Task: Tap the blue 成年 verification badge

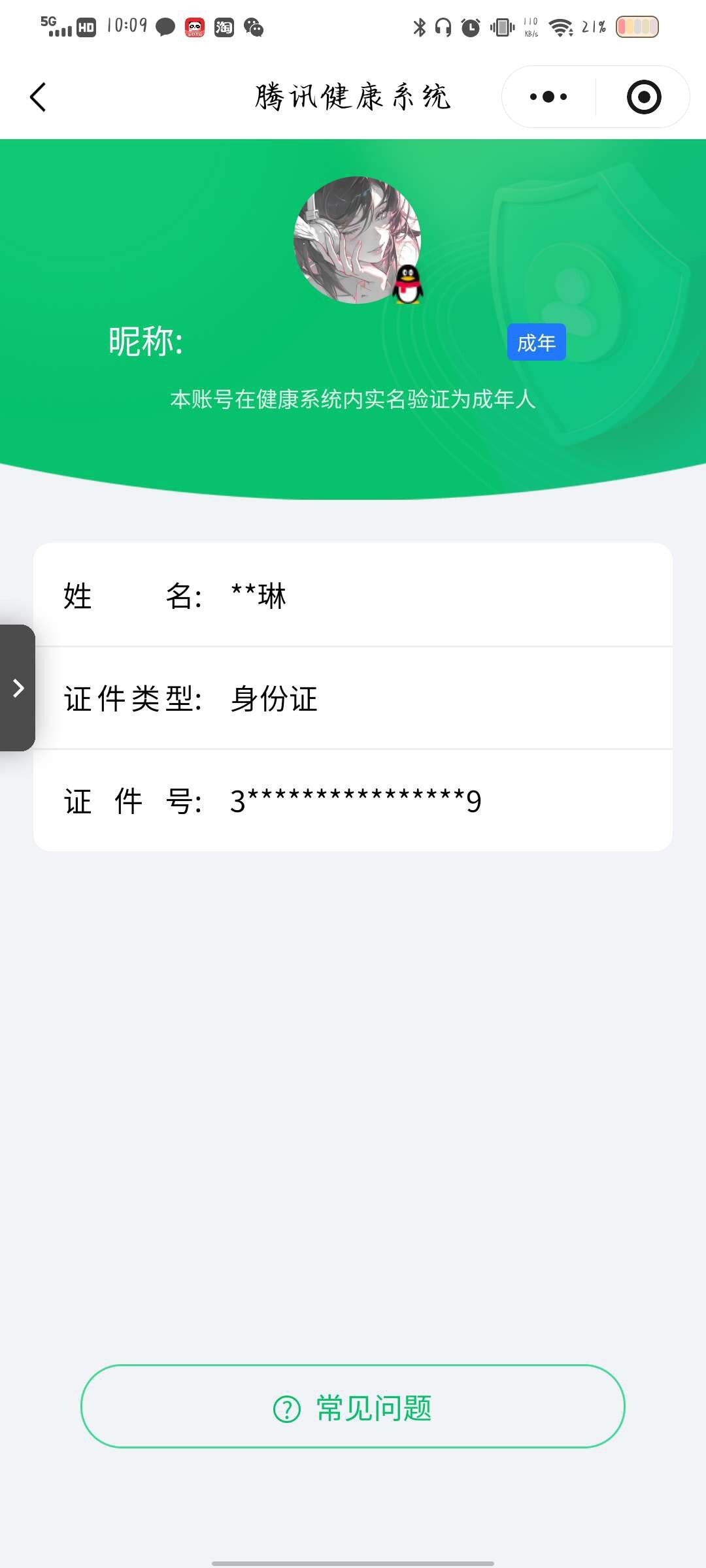Action: (x=536, y=342)
